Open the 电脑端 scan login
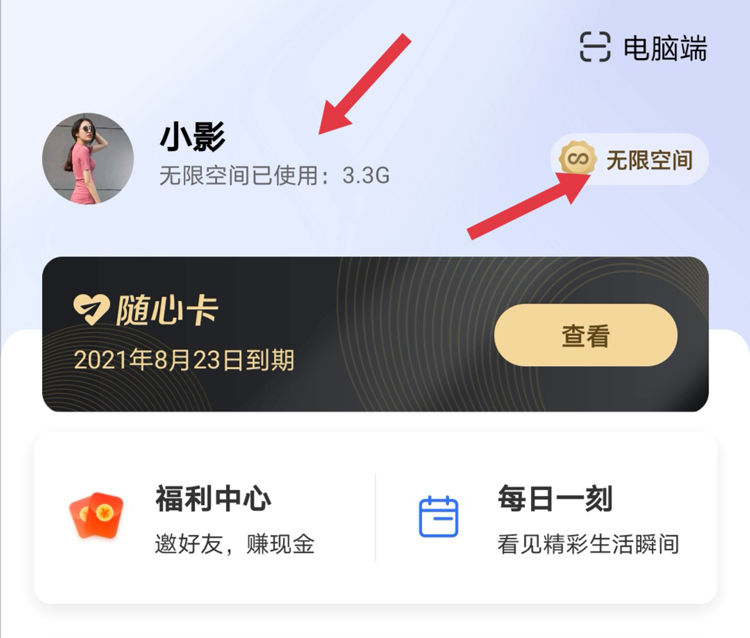This screenshot has height=638, width=750. (x=644, y=48)
